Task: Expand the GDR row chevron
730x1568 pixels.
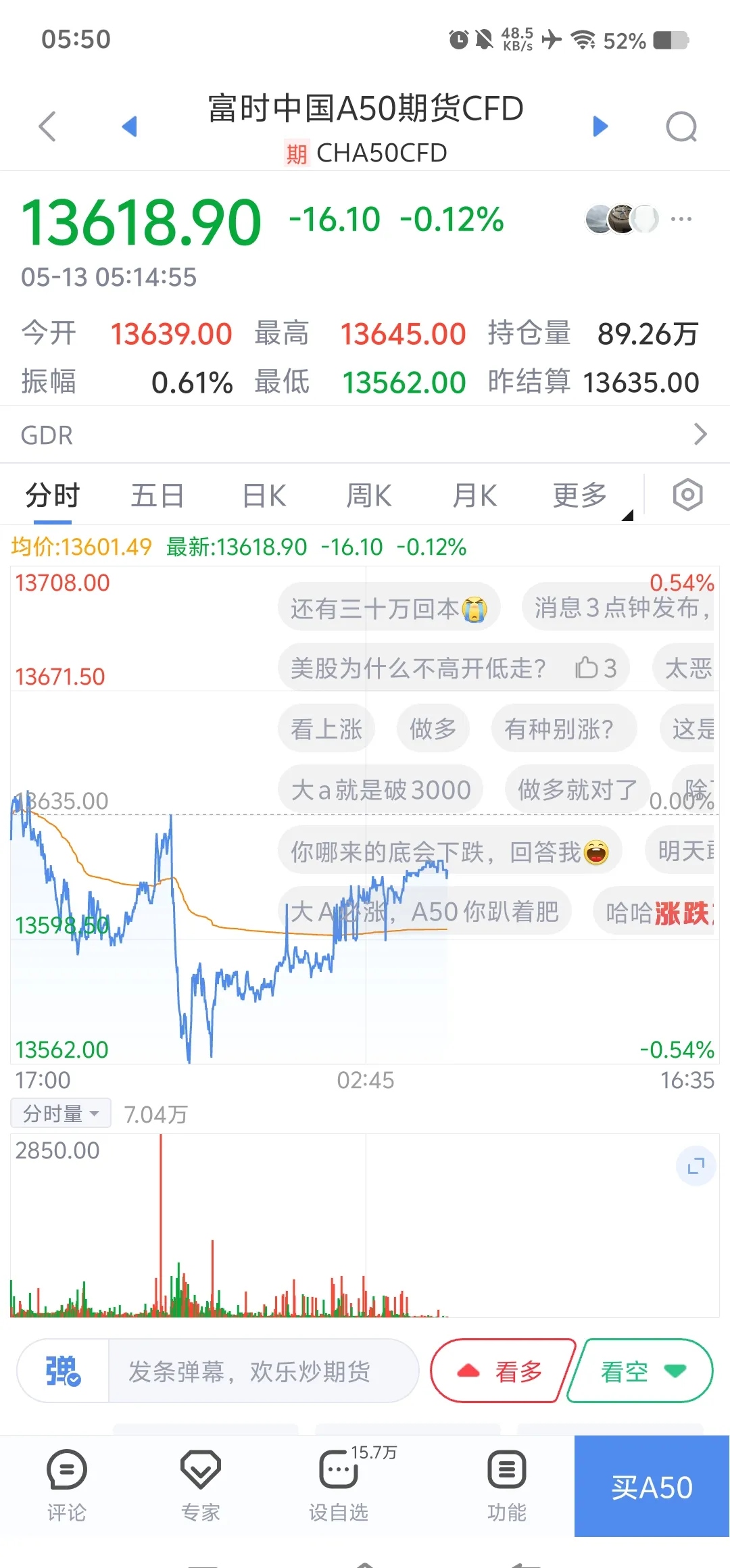Action: coord(701,435)
